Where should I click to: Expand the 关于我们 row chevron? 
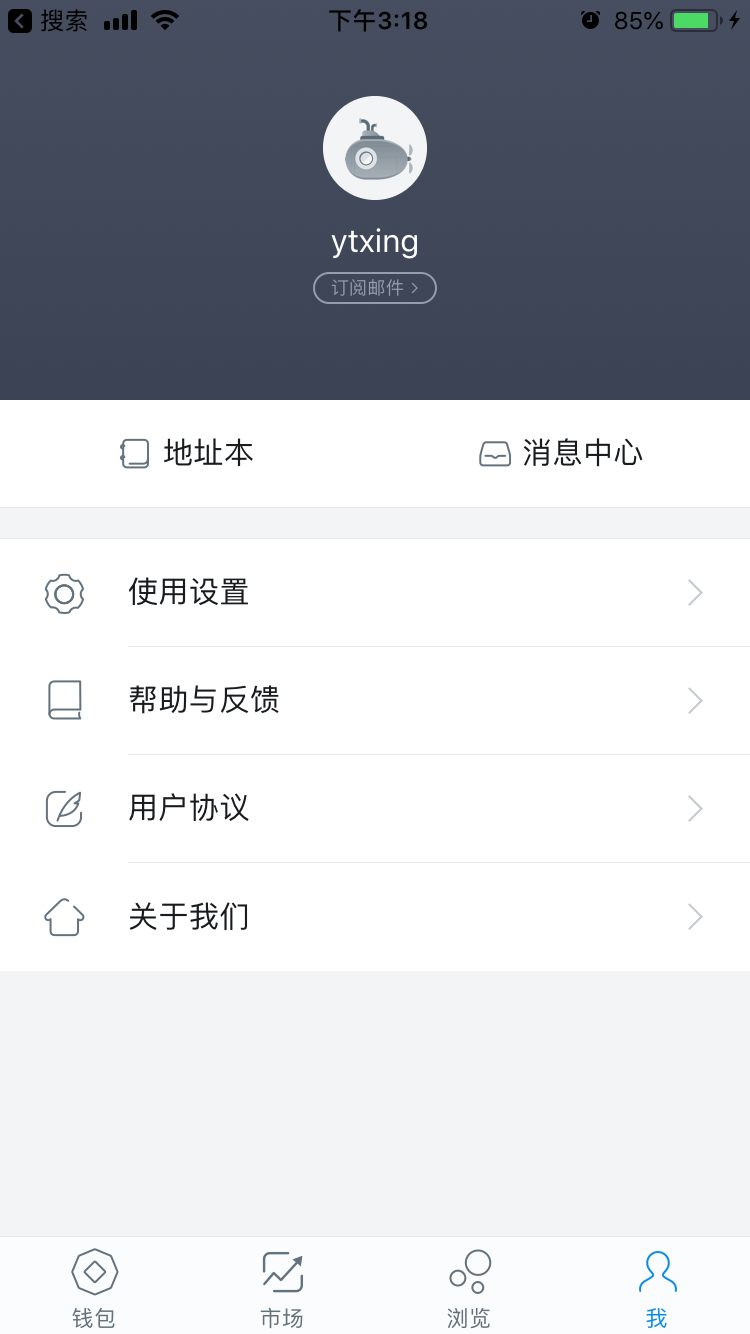pyautogui.click(x=695, y=916)
